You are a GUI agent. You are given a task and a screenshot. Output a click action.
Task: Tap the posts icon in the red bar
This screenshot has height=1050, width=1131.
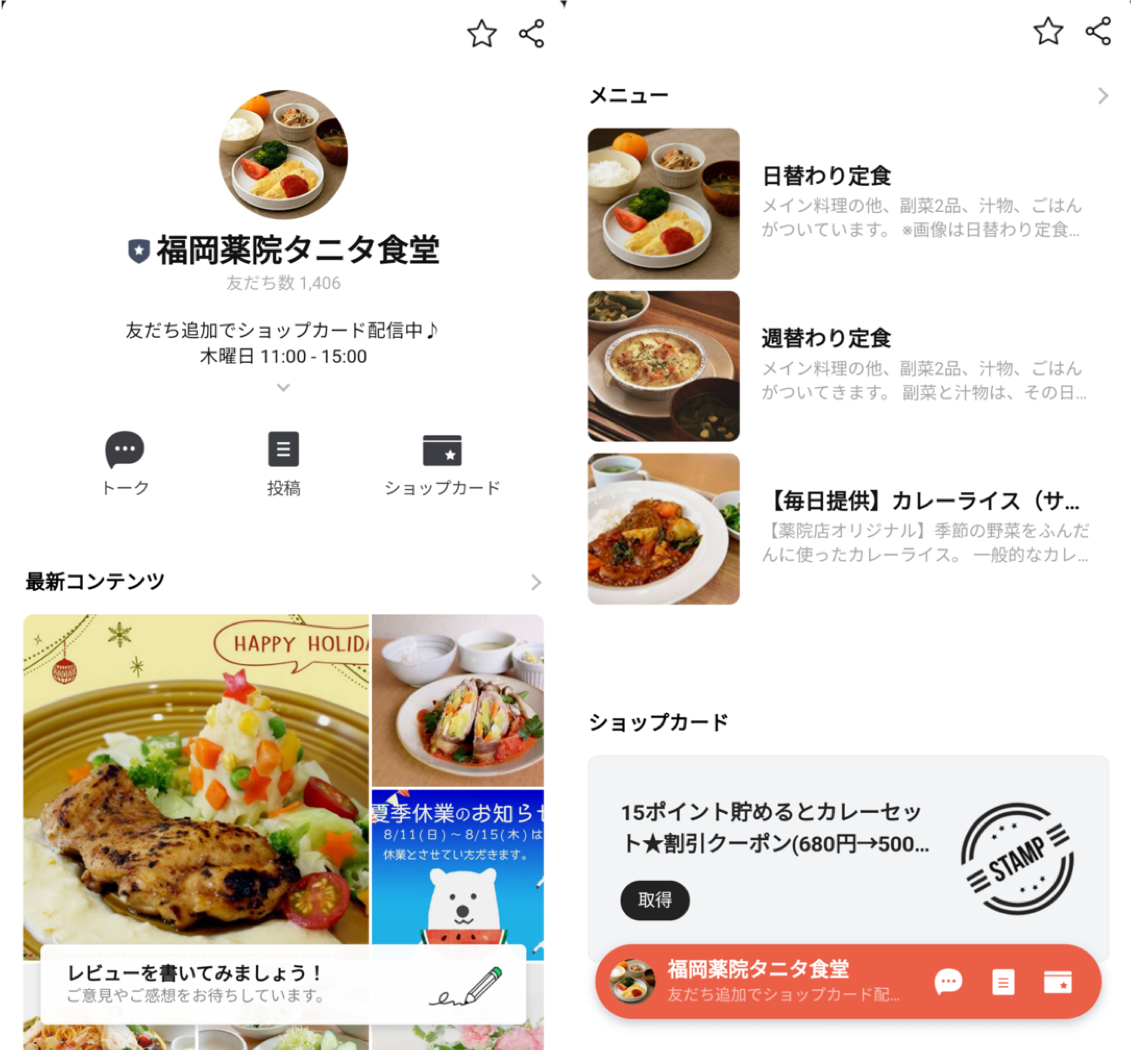point(1003,982)
